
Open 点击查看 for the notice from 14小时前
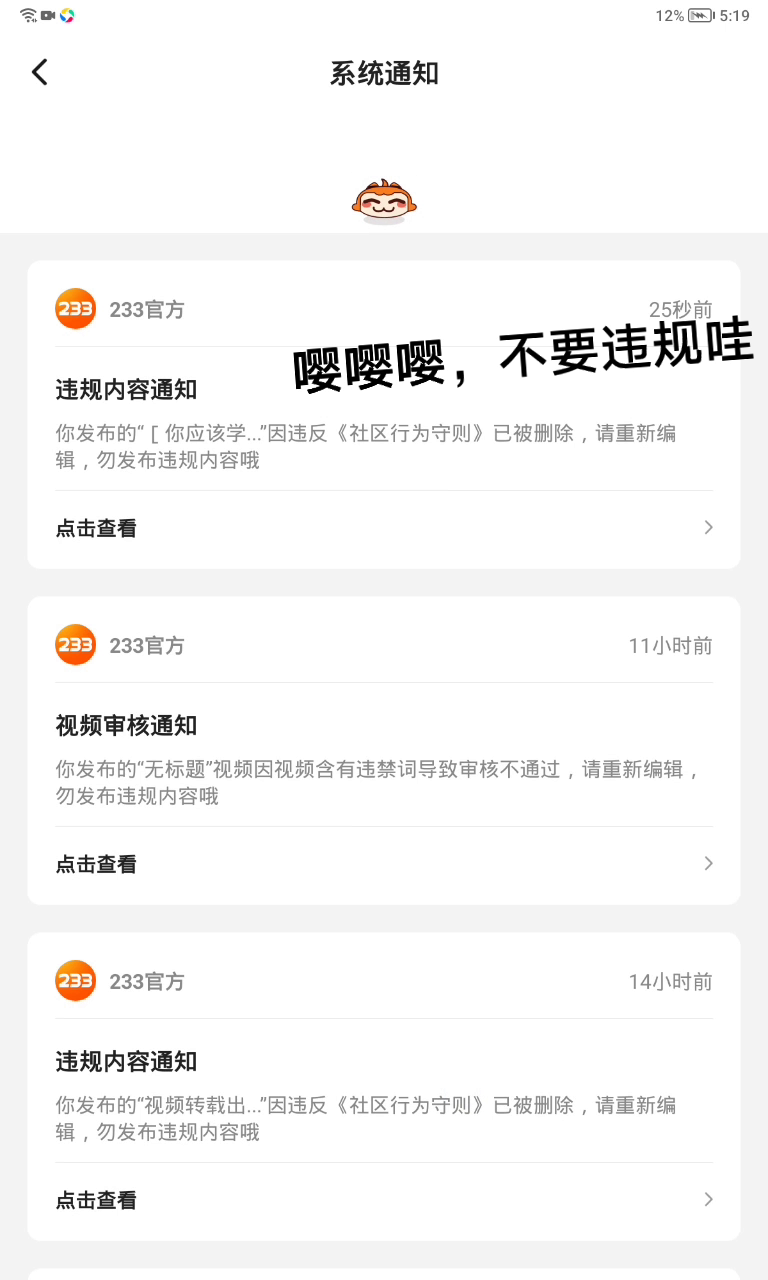tap(96, 1200)
